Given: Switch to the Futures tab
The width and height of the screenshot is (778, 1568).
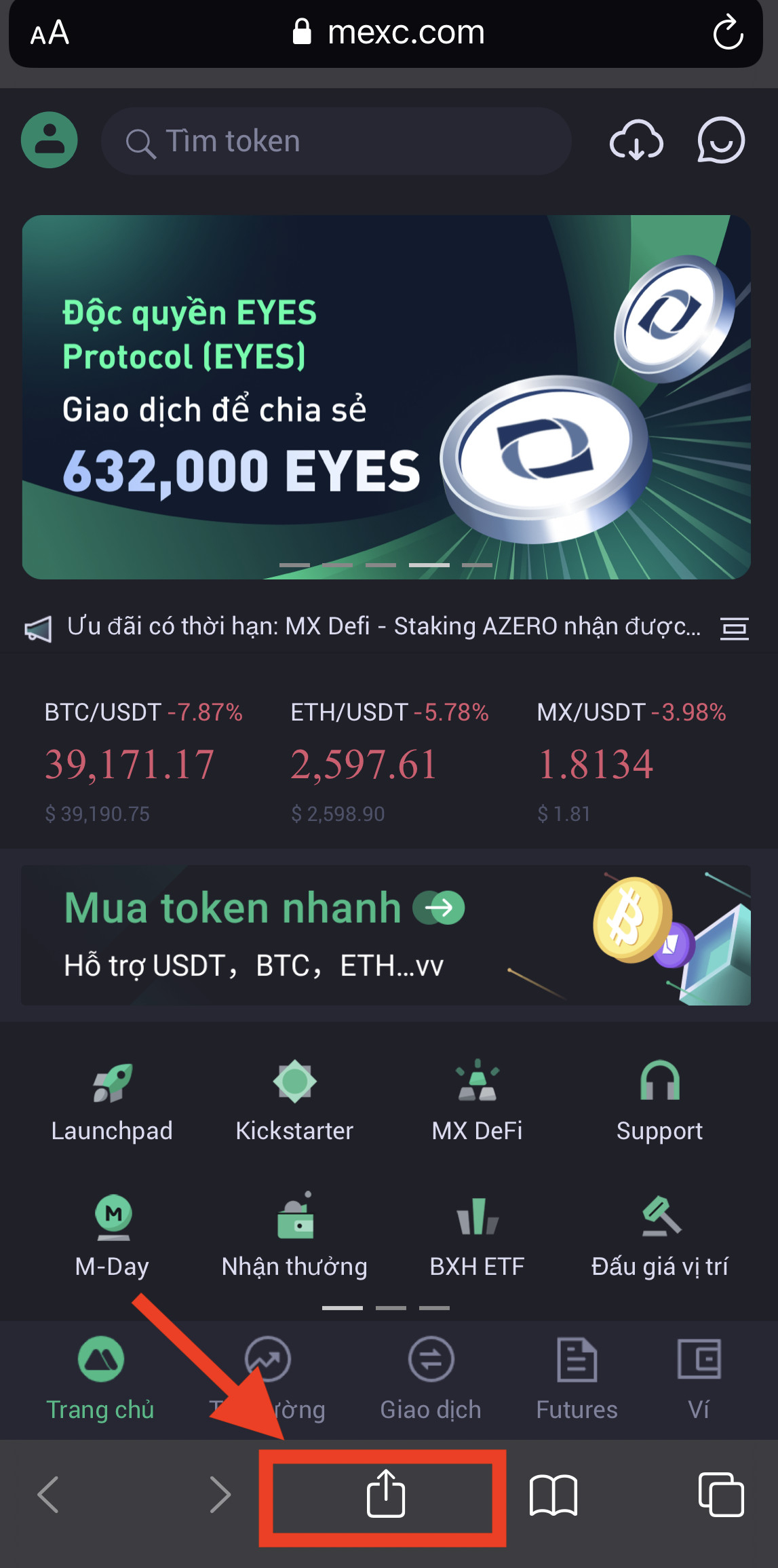Looking at the screenshot, I should tap(577, 1379).
